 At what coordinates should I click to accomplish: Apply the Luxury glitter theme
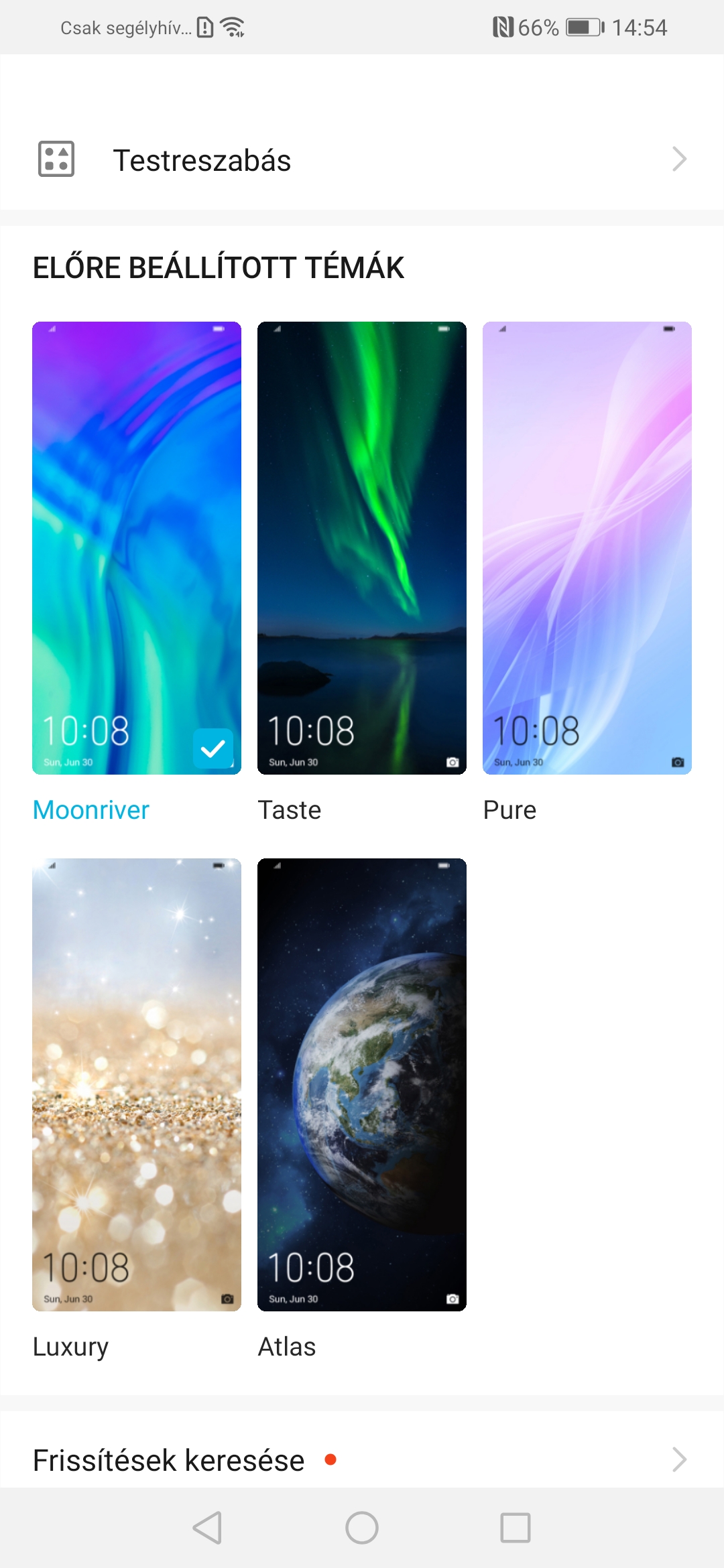[x=137, y=1084]
